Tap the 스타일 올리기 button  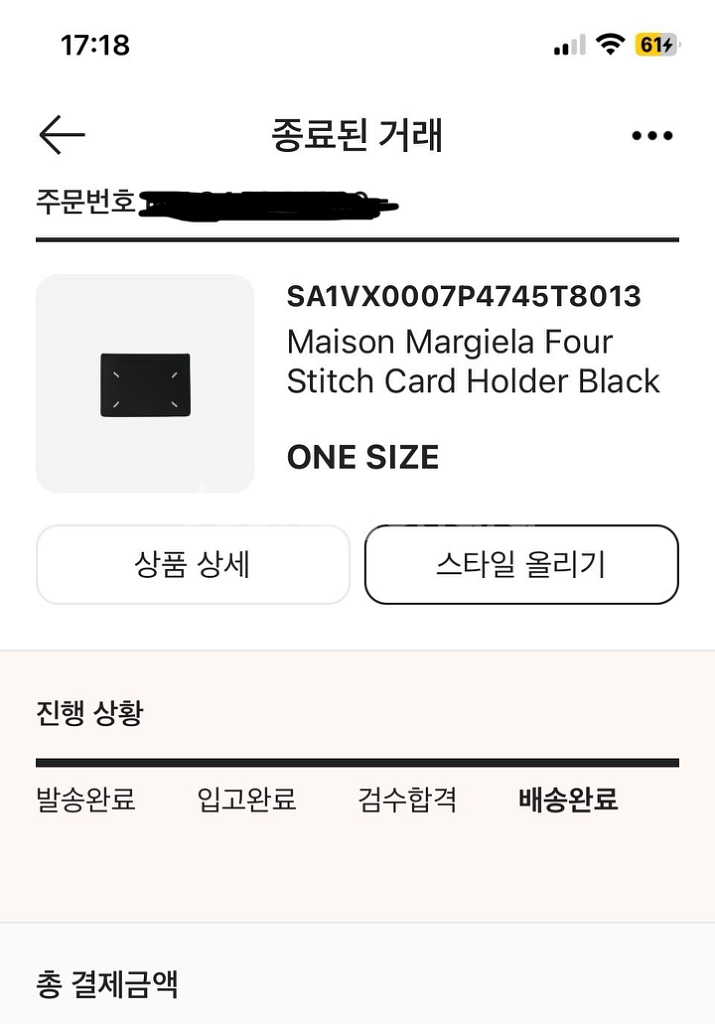tap(521, 565)
